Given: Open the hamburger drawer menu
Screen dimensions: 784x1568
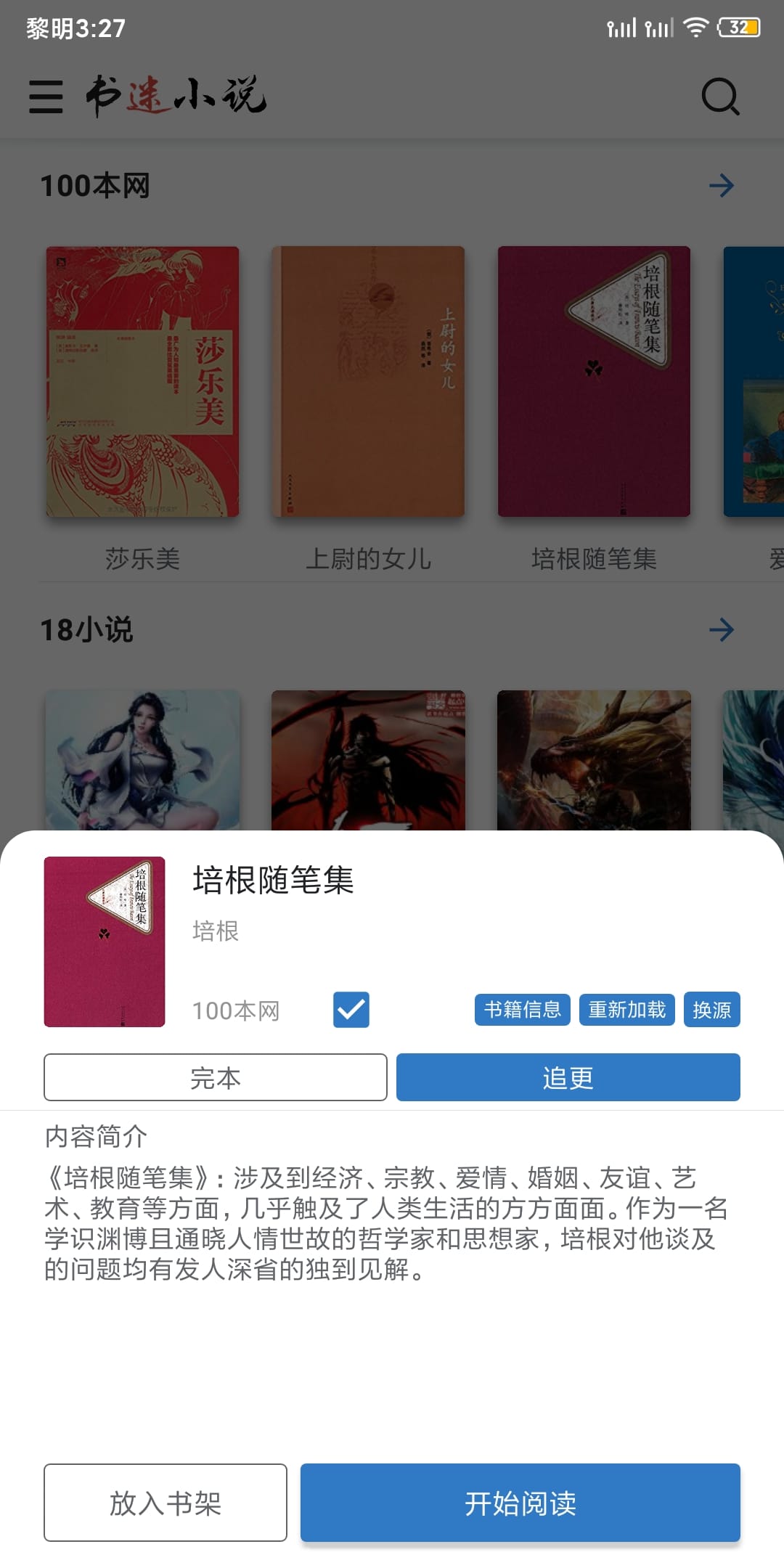Looking at the screenshot, I should pyautogui.click(x=46, y=97).
